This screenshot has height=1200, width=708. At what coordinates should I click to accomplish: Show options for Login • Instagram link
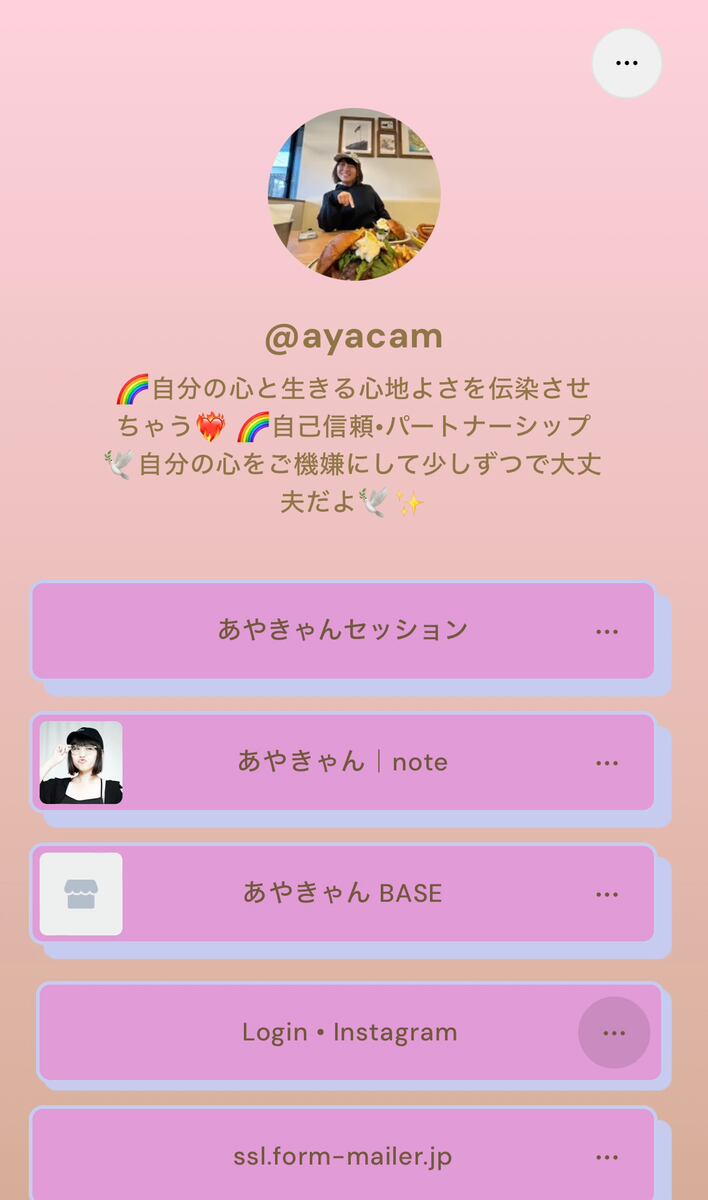[x=614, y=1033]
